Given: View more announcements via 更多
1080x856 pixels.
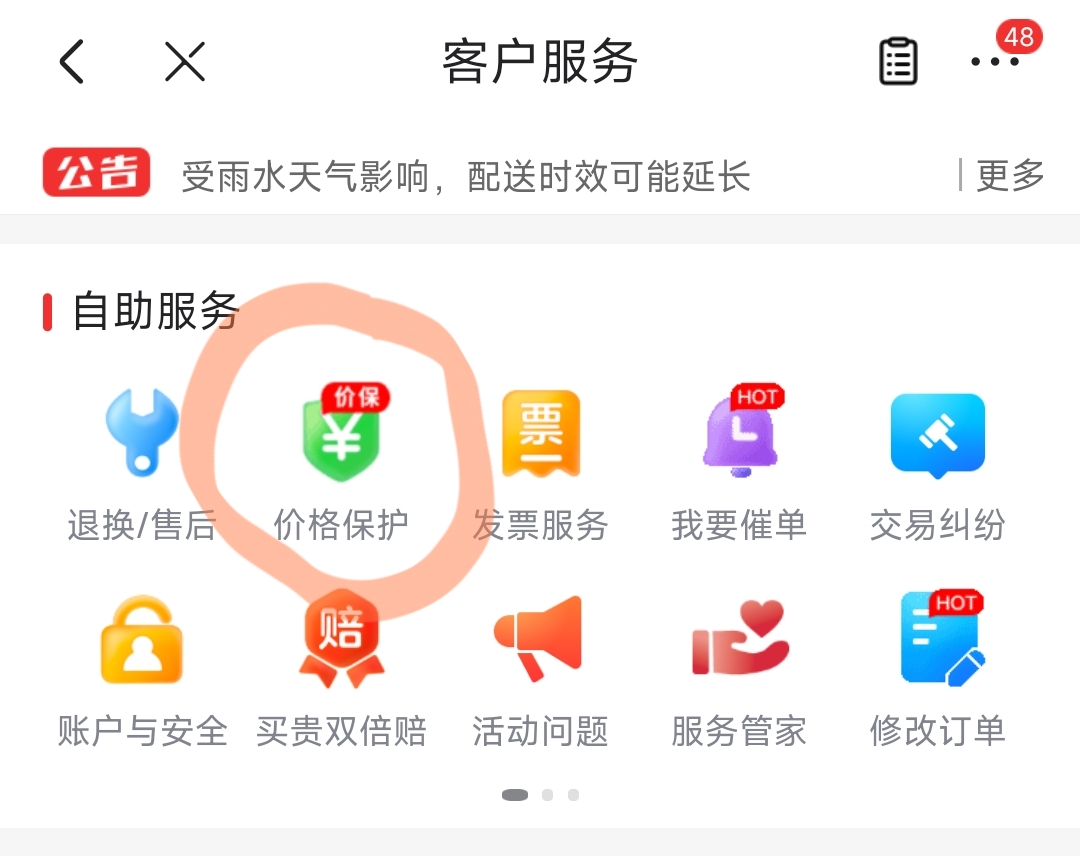Looking at the screenshot, I should [x=1010, y=175].
